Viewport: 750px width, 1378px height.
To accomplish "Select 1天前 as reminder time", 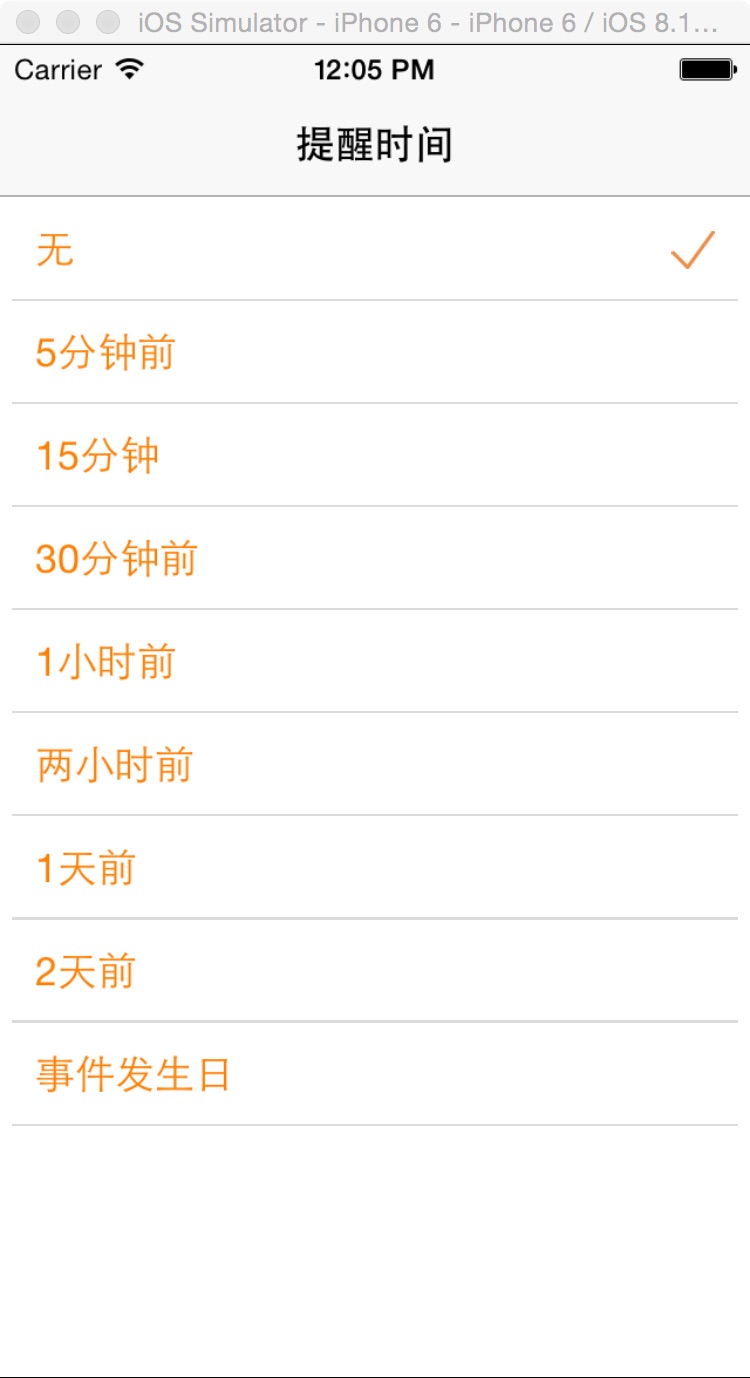I will click(x=375, y=867).
